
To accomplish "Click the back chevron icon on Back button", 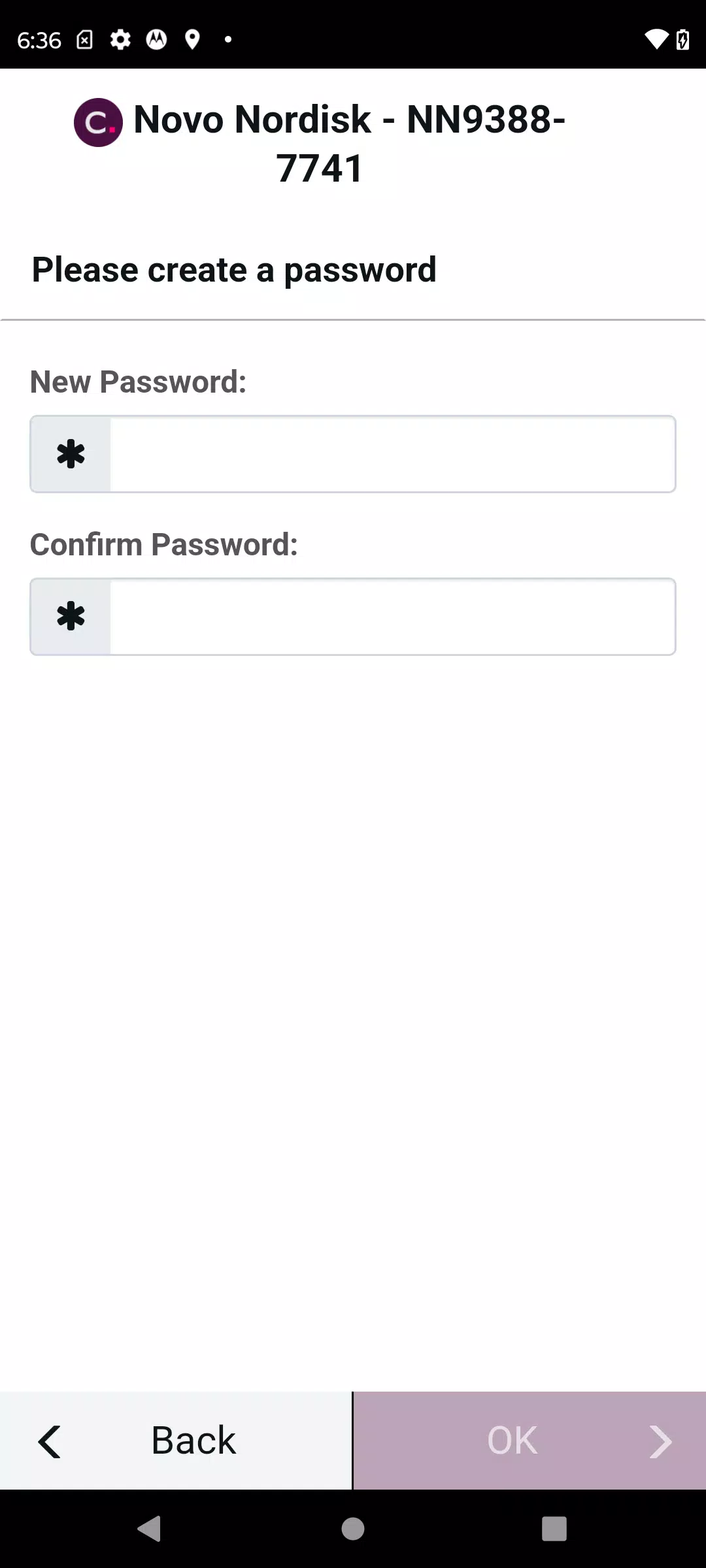I will click(48, 1439).
